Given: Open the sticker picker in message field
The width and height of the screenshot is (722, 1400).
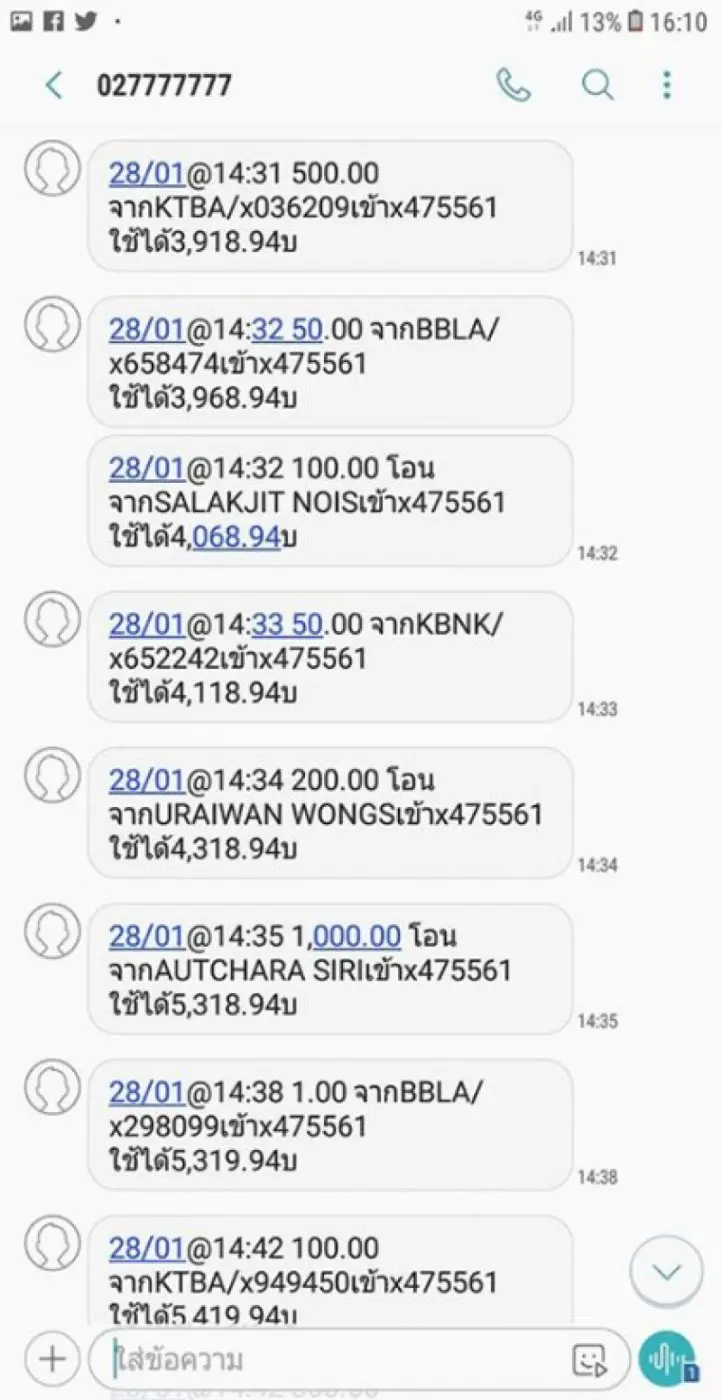Looking at the screenshot, I should (x=589, y=1359).
